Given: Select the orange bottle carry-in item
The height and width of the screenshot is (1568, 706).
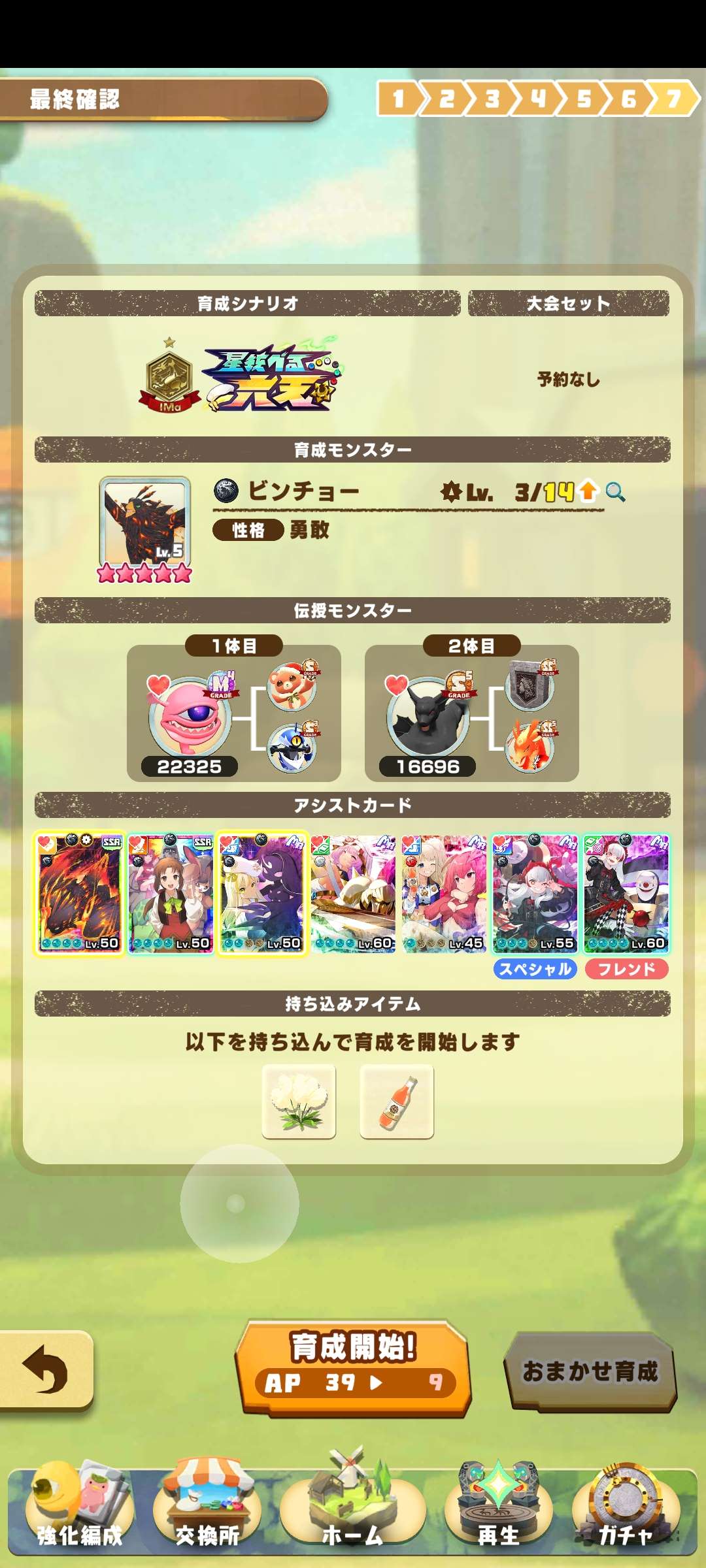Looking at the screenshot, I should tap(397, 1102).
